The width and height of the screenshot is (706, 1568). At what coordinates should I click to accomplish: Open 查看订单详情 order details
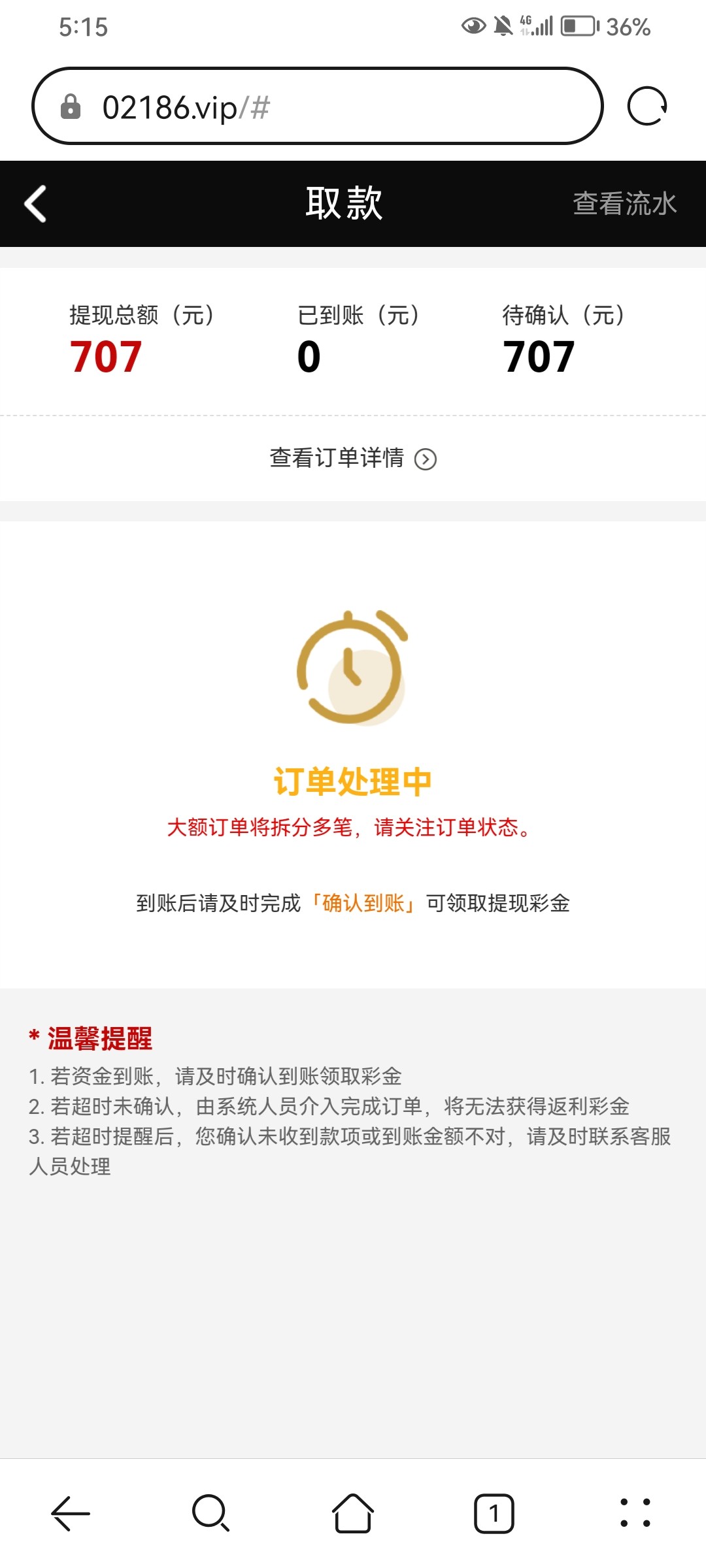tap(353, 459)
